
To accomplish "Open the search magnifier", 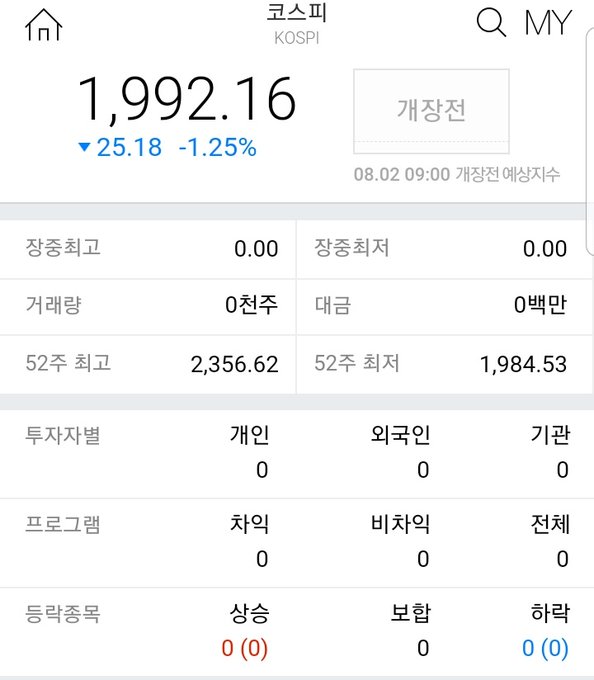I will [491, 23].
